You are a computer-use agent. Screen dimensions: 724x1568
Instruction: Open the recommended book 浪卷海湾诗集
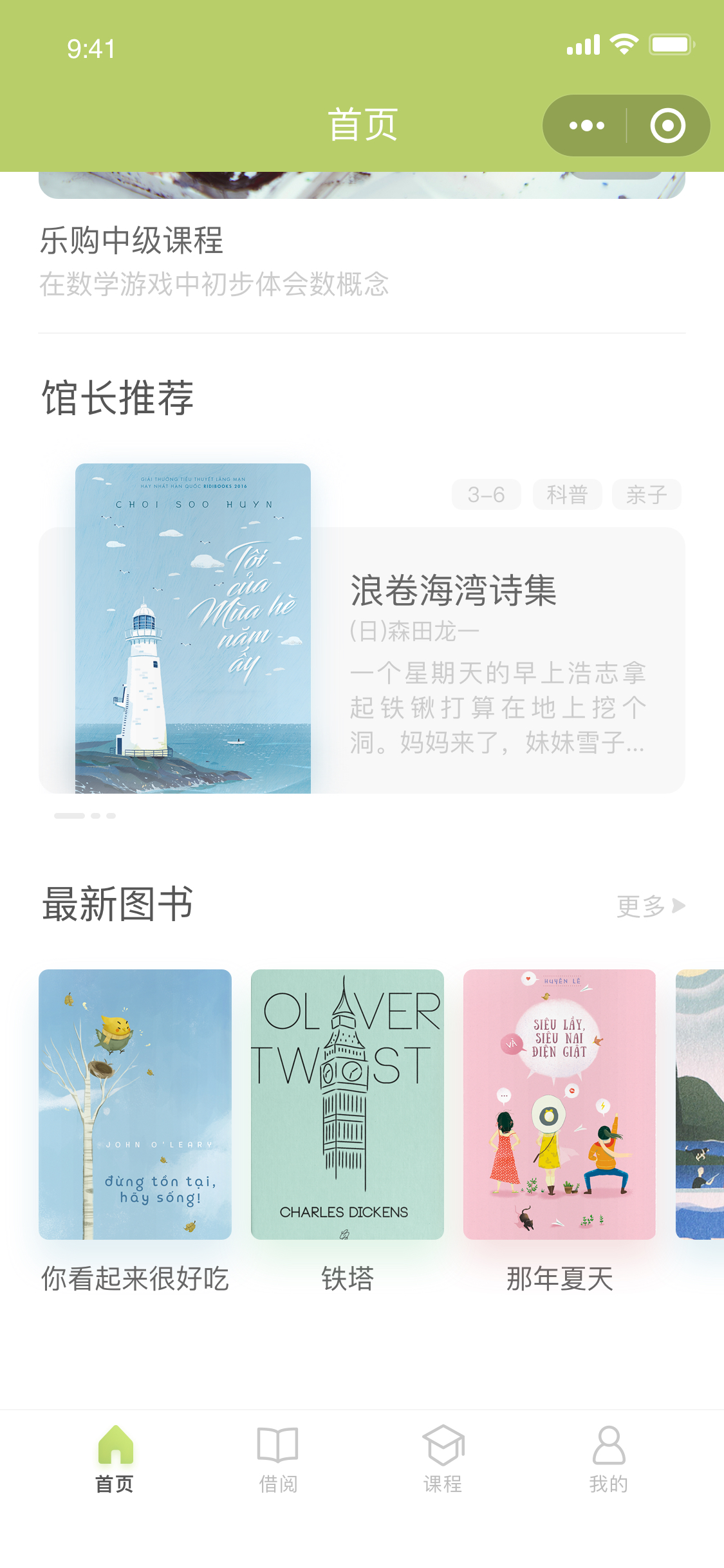pos(452,591)
